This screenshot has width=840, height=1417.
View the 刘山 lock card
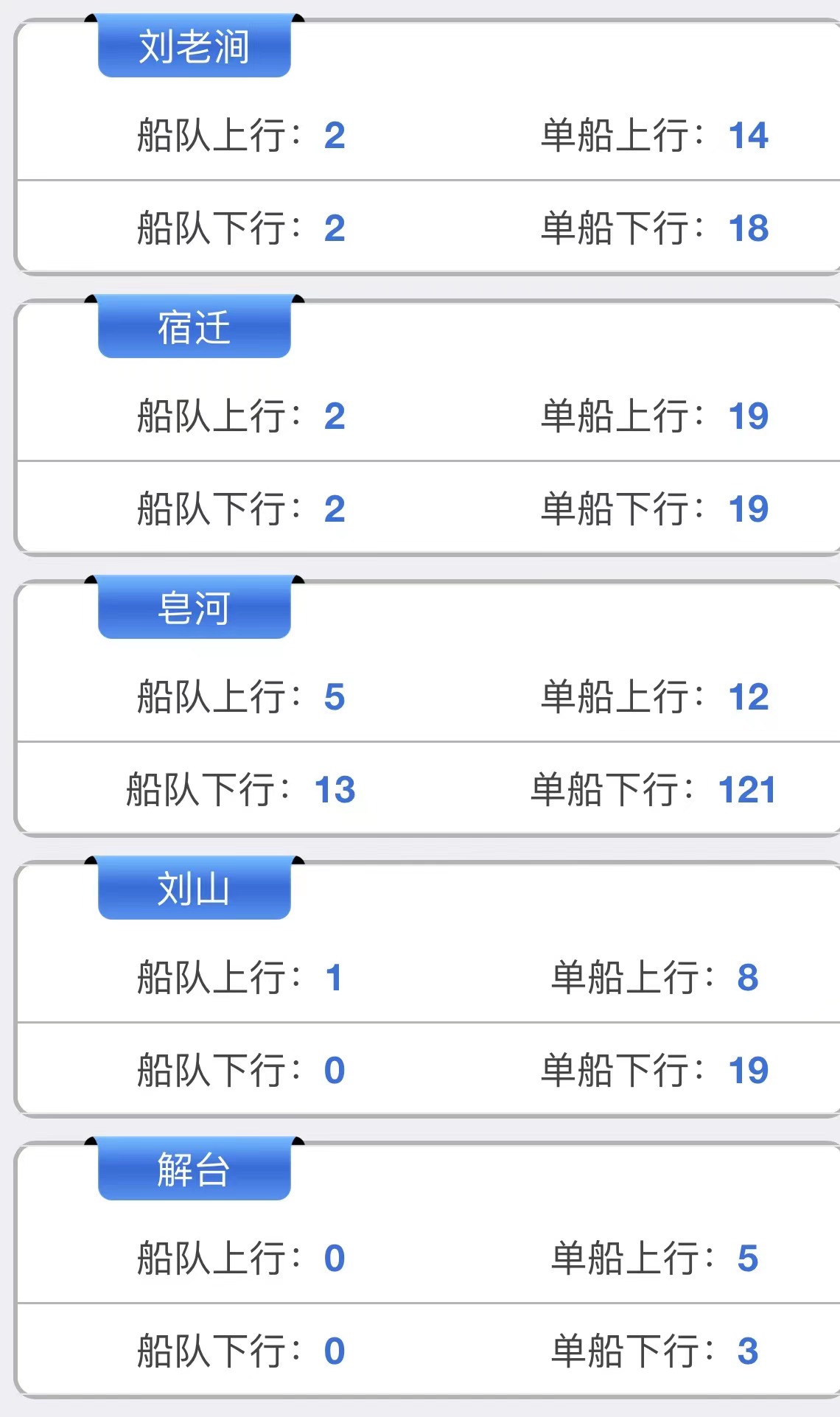[x=427, y=988]
